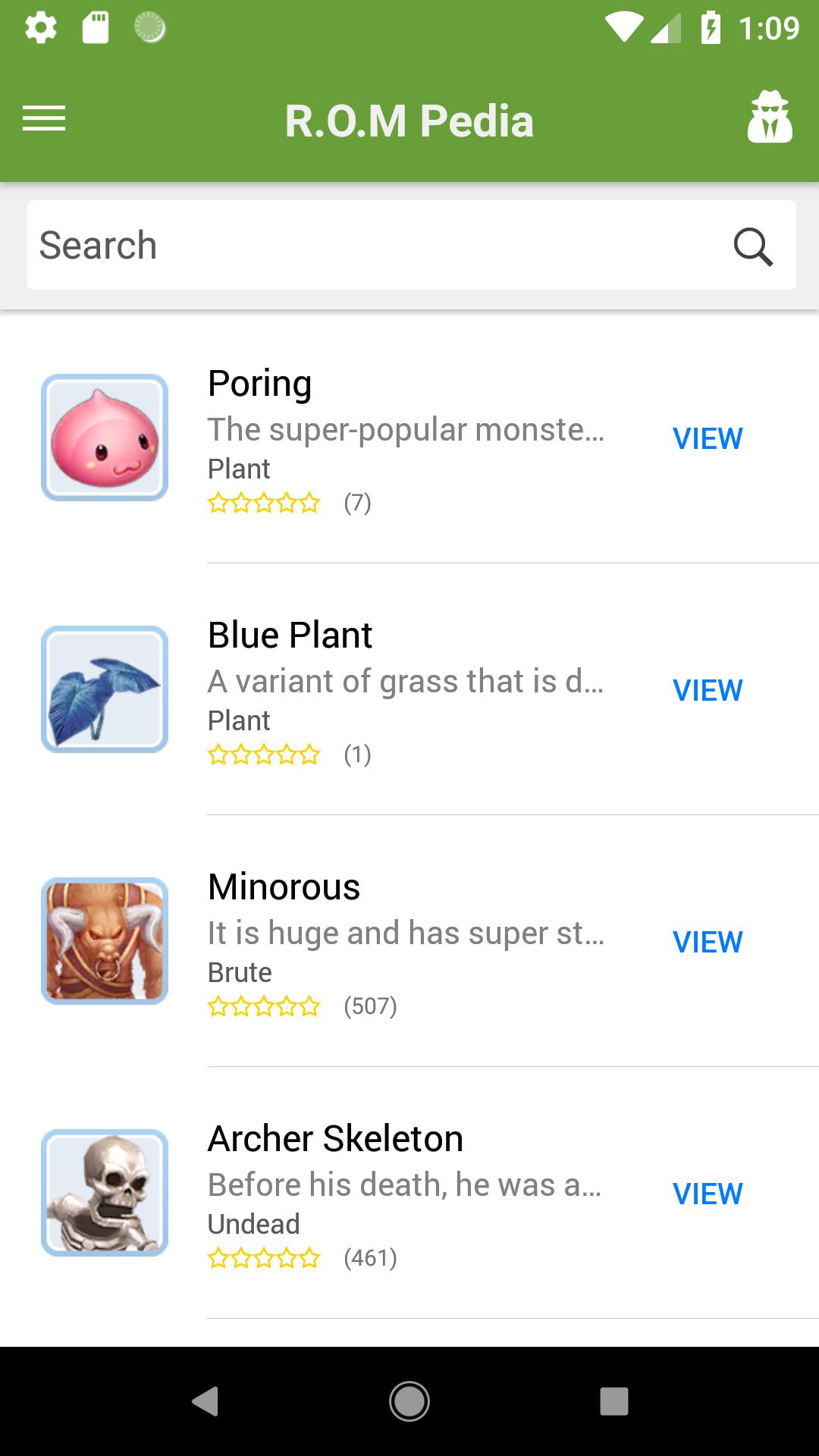Go back with the system back button
819x1456 pixels.
click(205, 1401)
